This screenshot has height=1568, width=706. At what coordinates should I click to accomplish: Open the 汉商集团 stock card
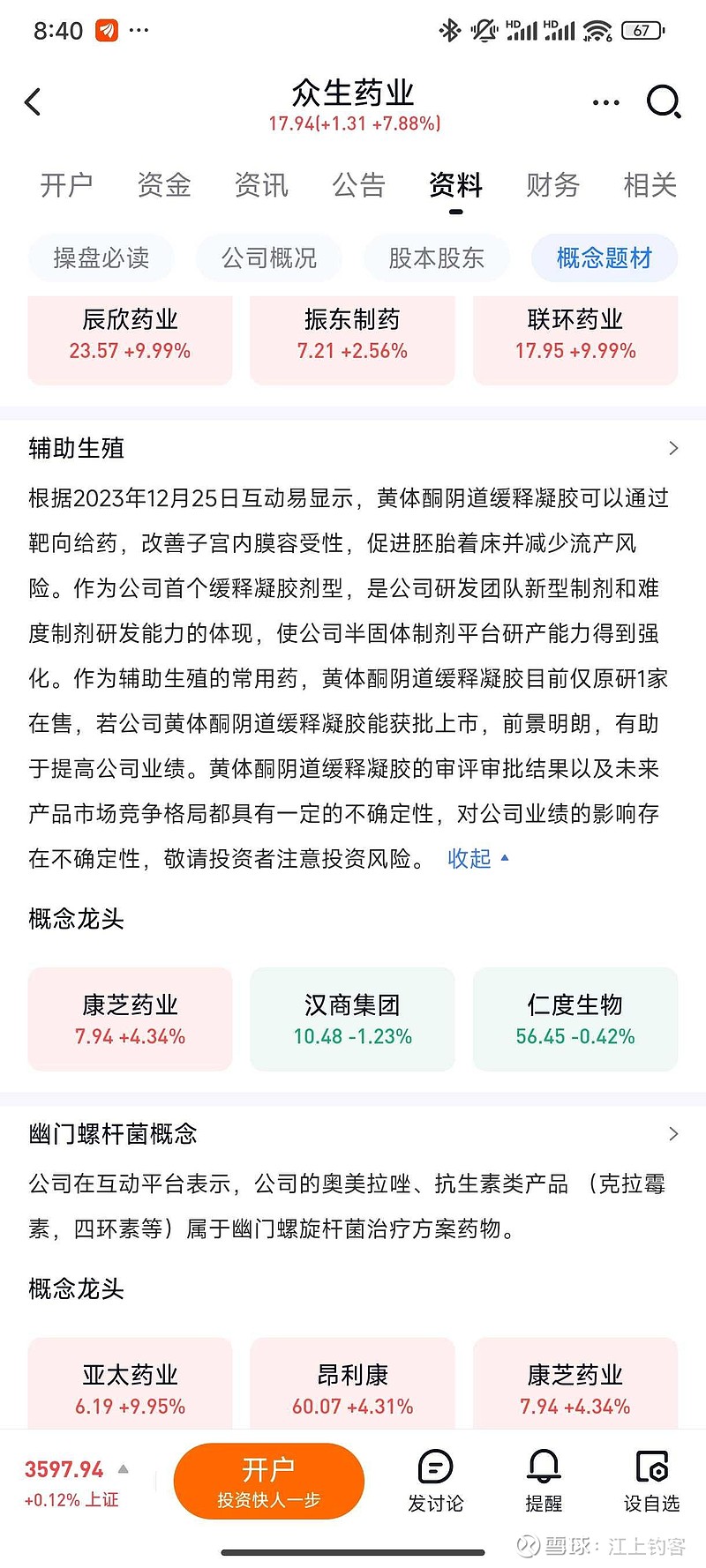352,1019
